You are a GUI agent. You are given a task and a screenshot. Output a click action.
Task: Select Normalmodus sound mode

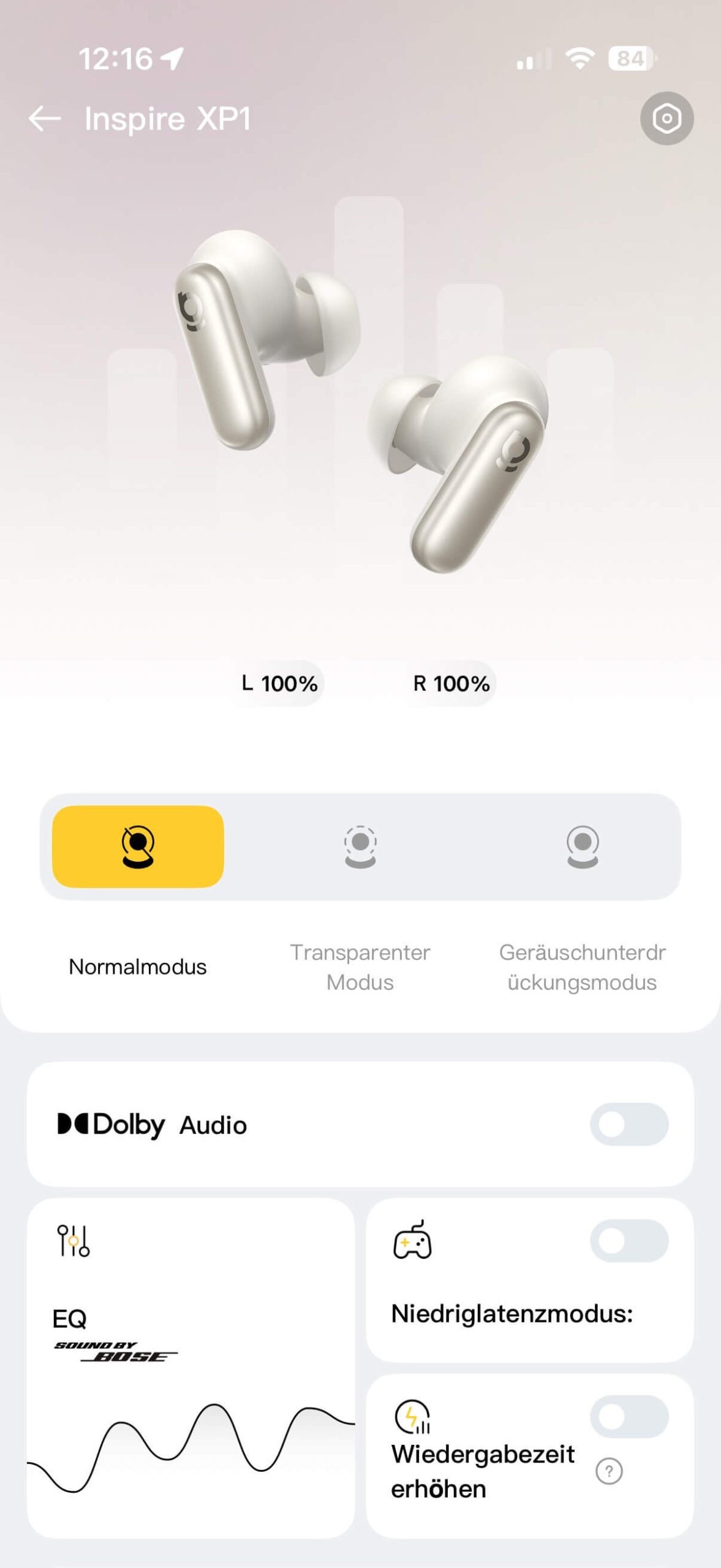[138, 846]
